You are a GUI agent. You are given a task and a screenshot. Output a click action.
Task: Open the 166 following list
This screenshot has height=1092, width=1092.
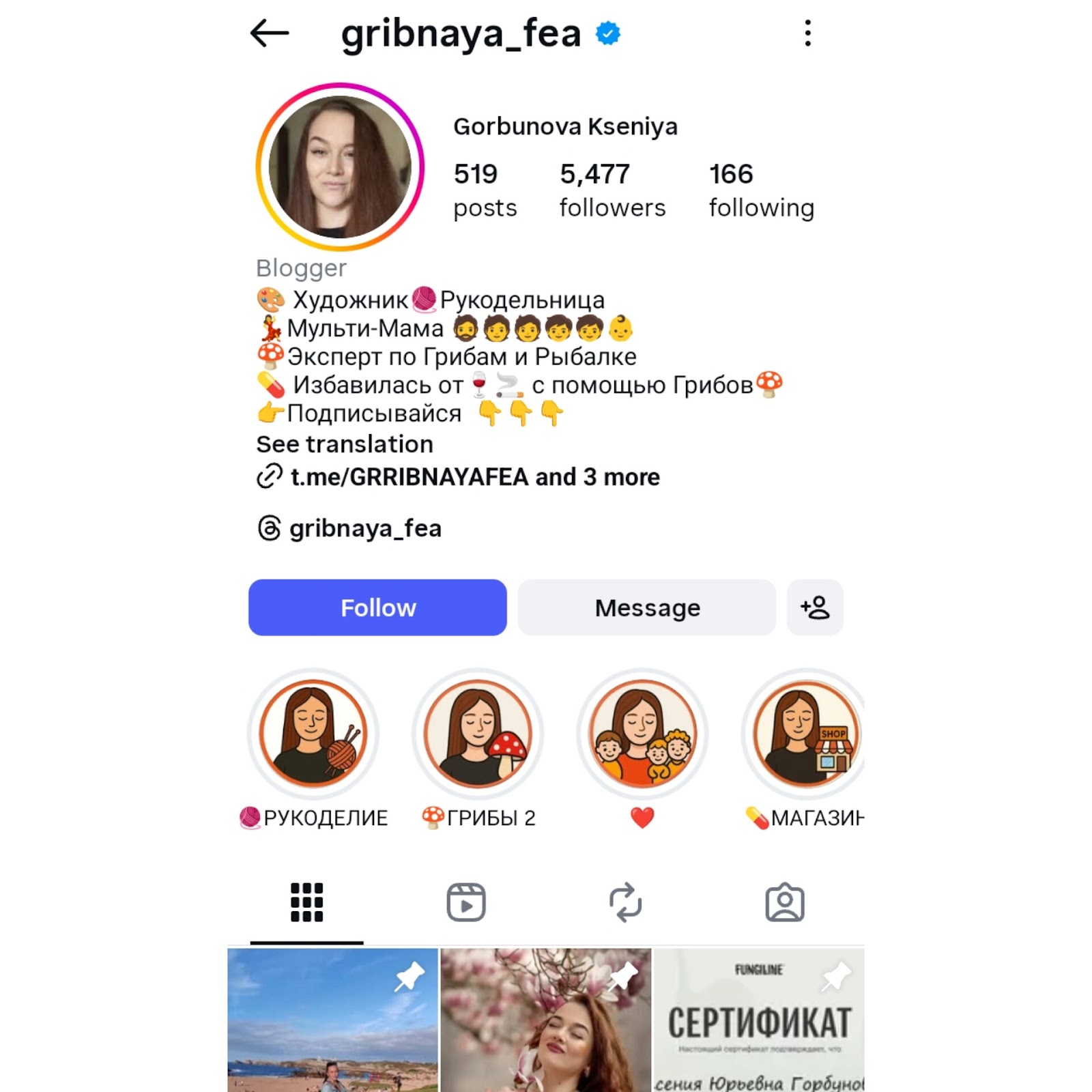pos(761,190)
